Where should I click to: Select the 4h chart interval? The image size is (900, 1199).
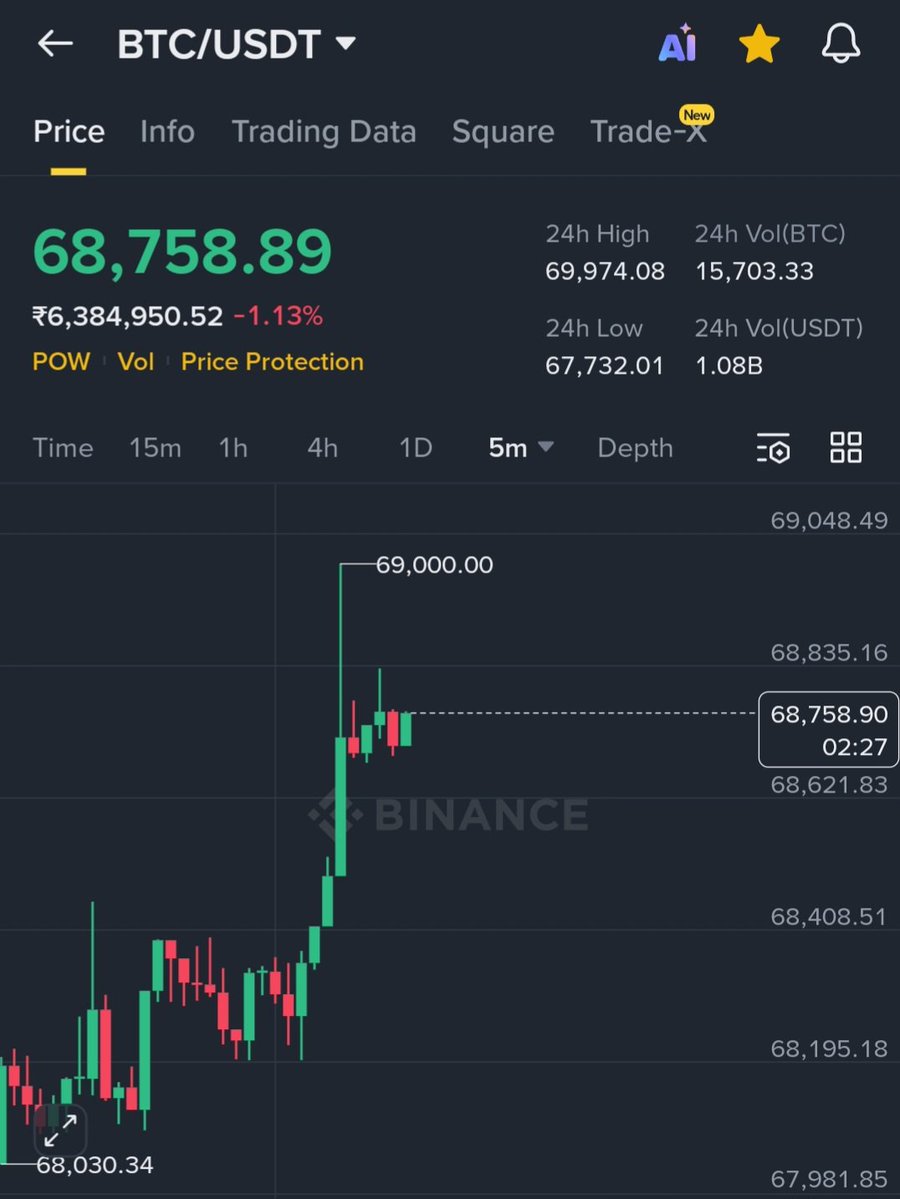click(322, 448)
